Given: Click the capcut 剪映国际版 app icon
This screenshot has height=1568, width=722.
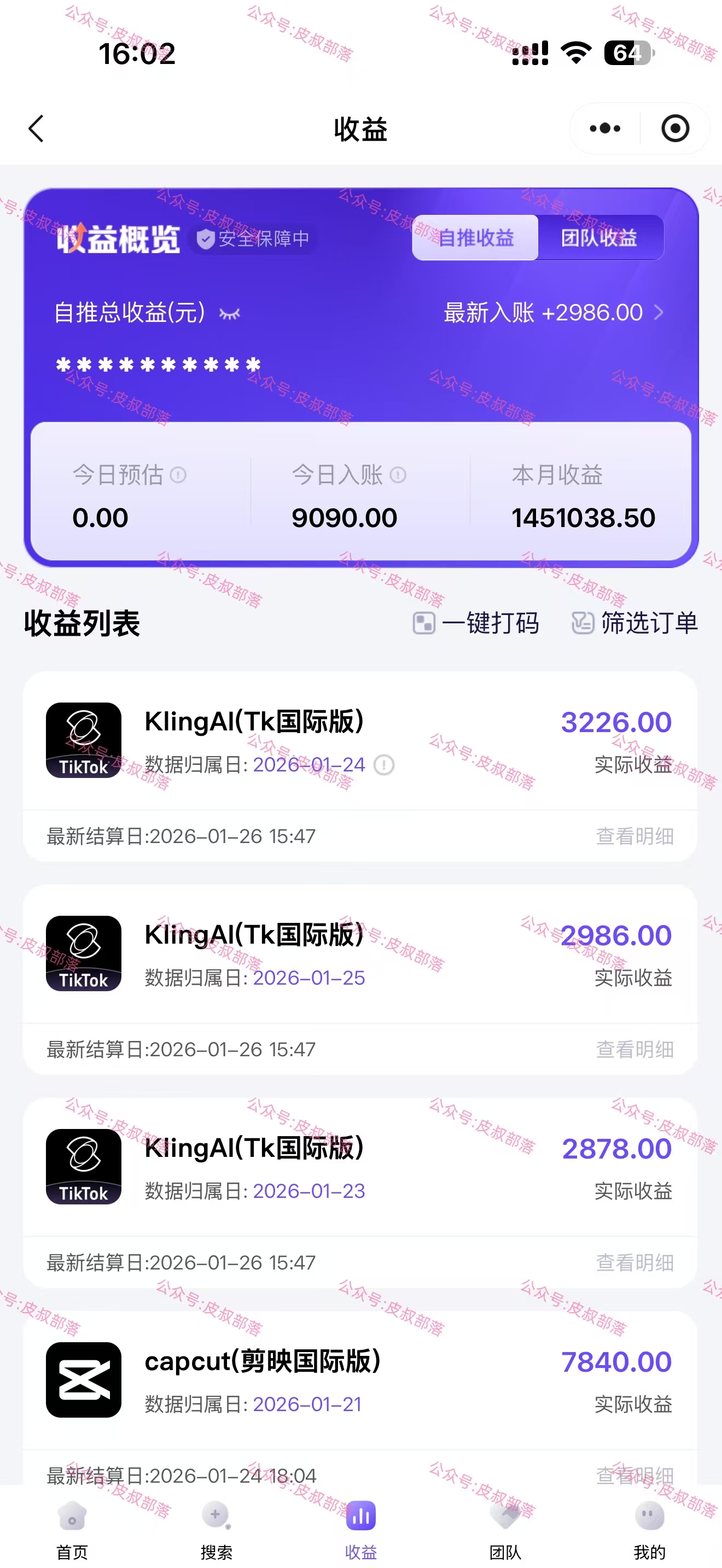Looking at the screenshot, I should point(84,1380).
